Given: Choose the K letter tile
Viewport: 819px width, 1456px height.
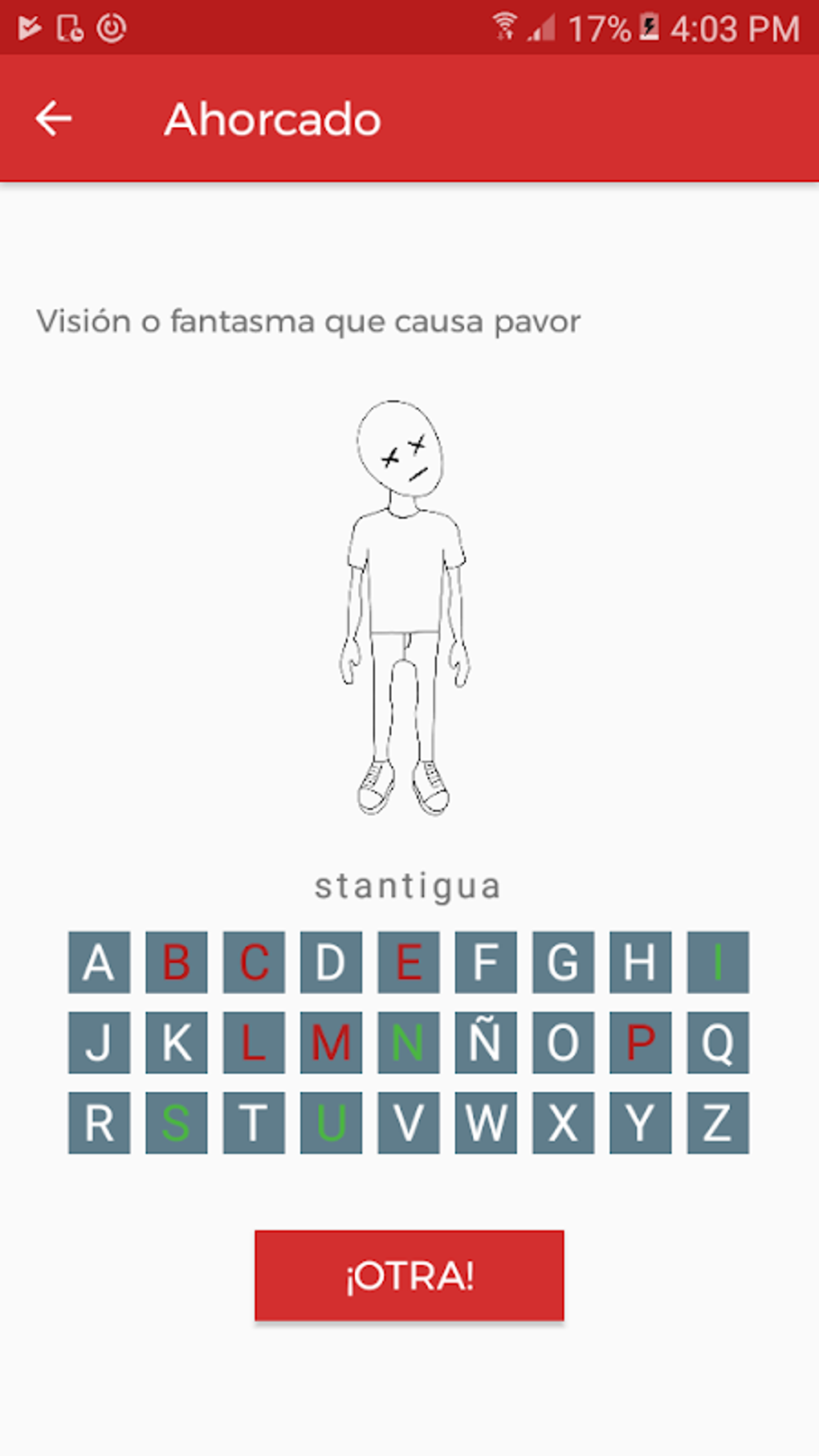Looking at the screenshot, I should tap(177, 1042).
